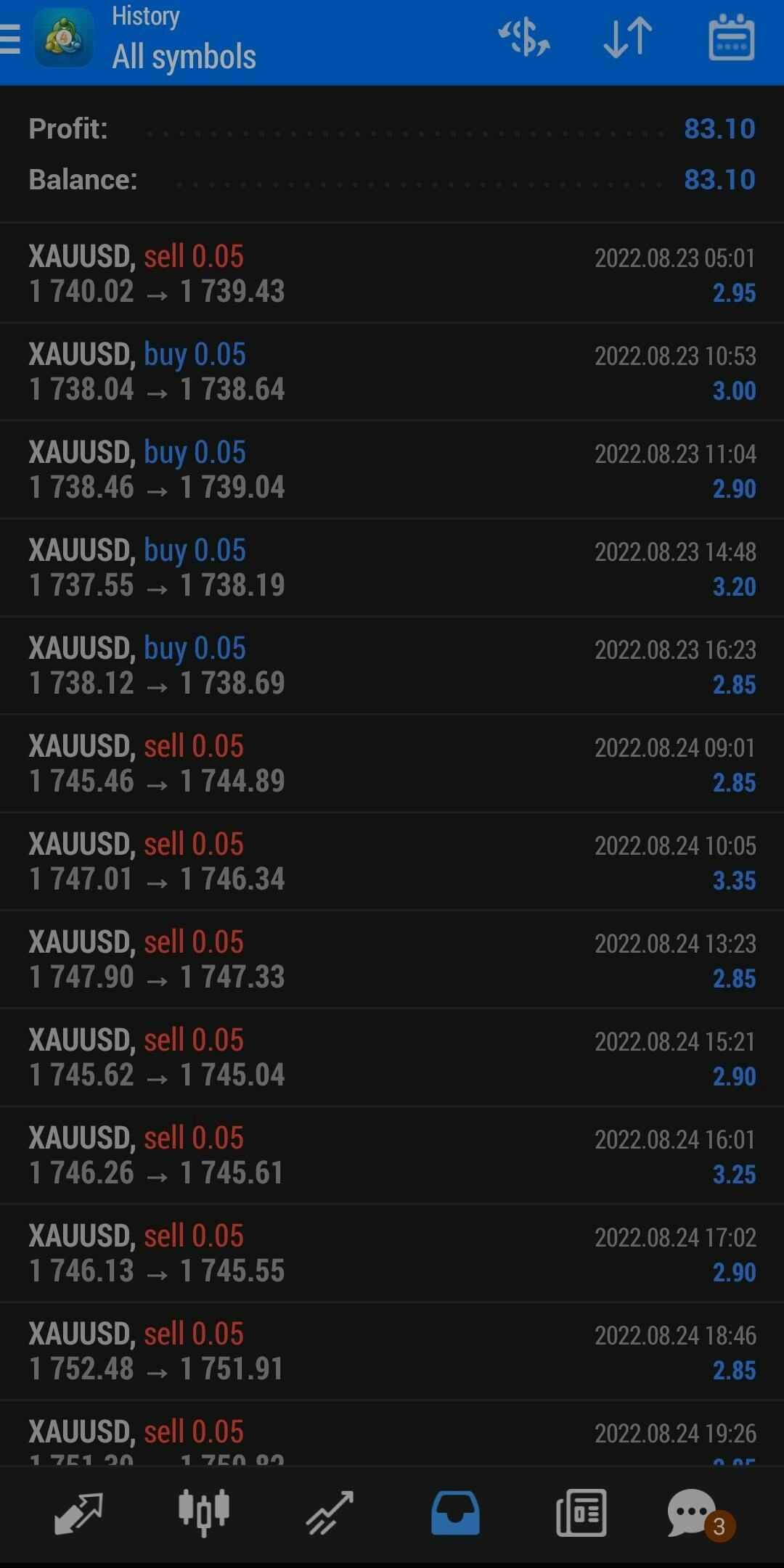Image resolution: width=784 pixels, height=1568 pixels.
Task: Open the News tab
Action: (x=581, y=1513)
